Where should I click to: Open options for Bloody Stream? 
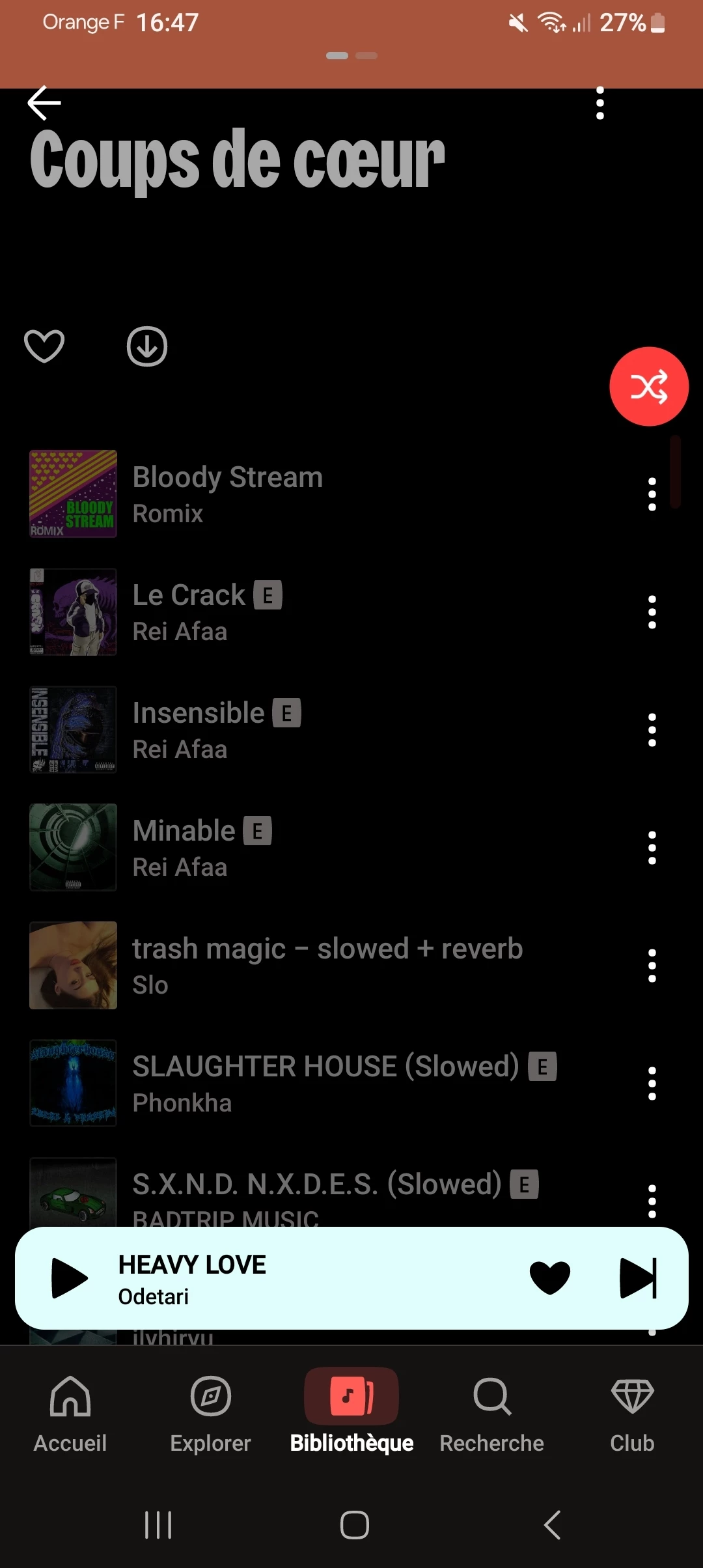(652, 494)
